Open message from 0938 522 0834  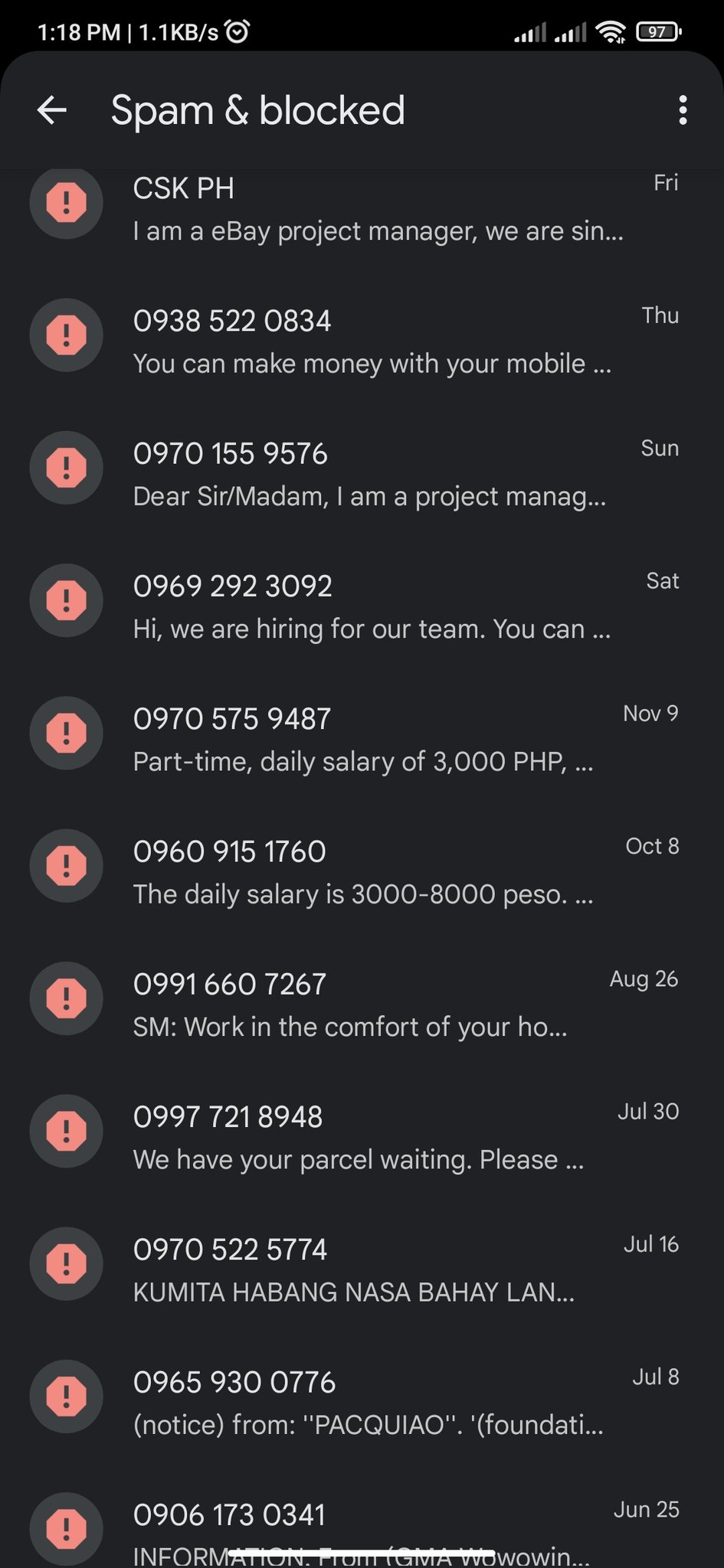point(362,335)
